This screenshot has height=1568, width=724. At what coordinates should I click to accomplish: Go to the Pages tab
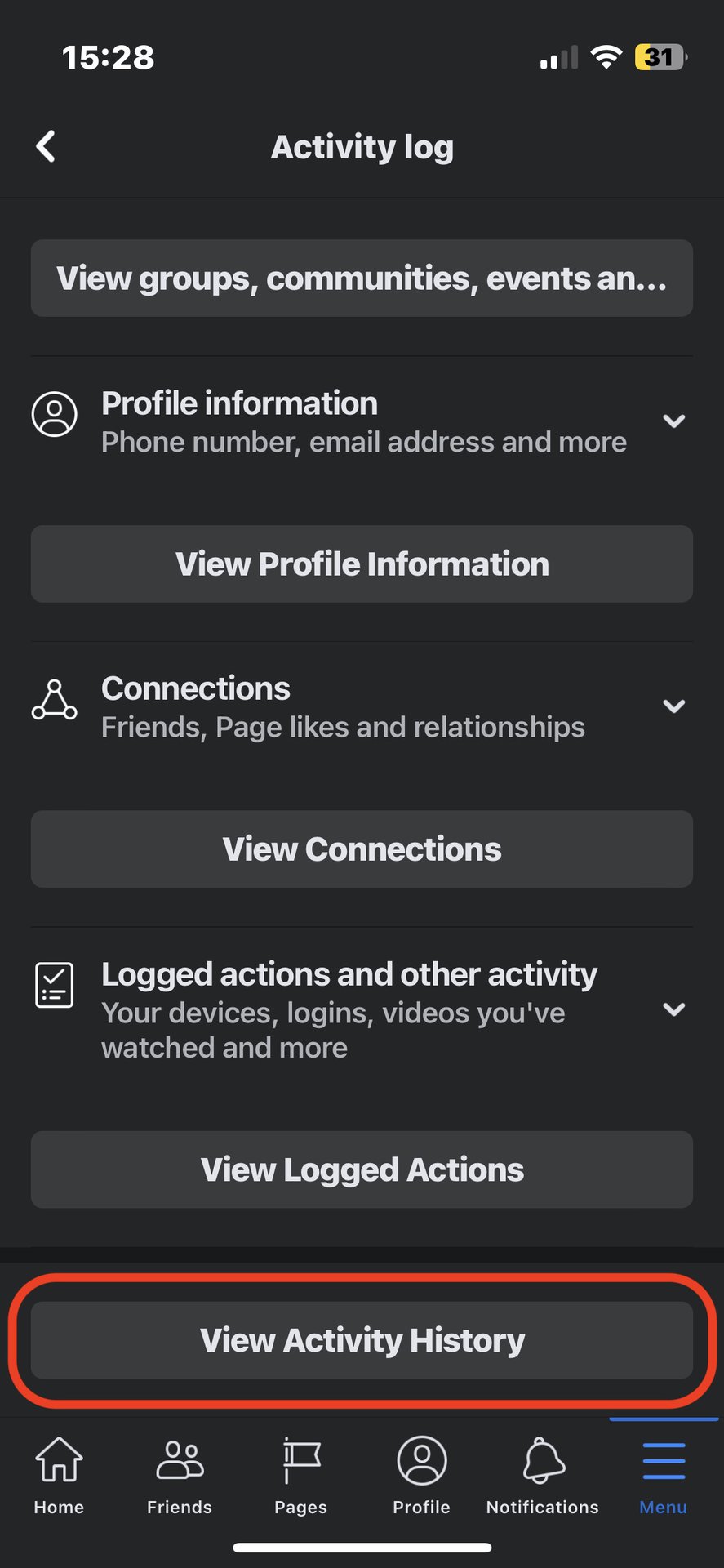tap(300, 1476)
